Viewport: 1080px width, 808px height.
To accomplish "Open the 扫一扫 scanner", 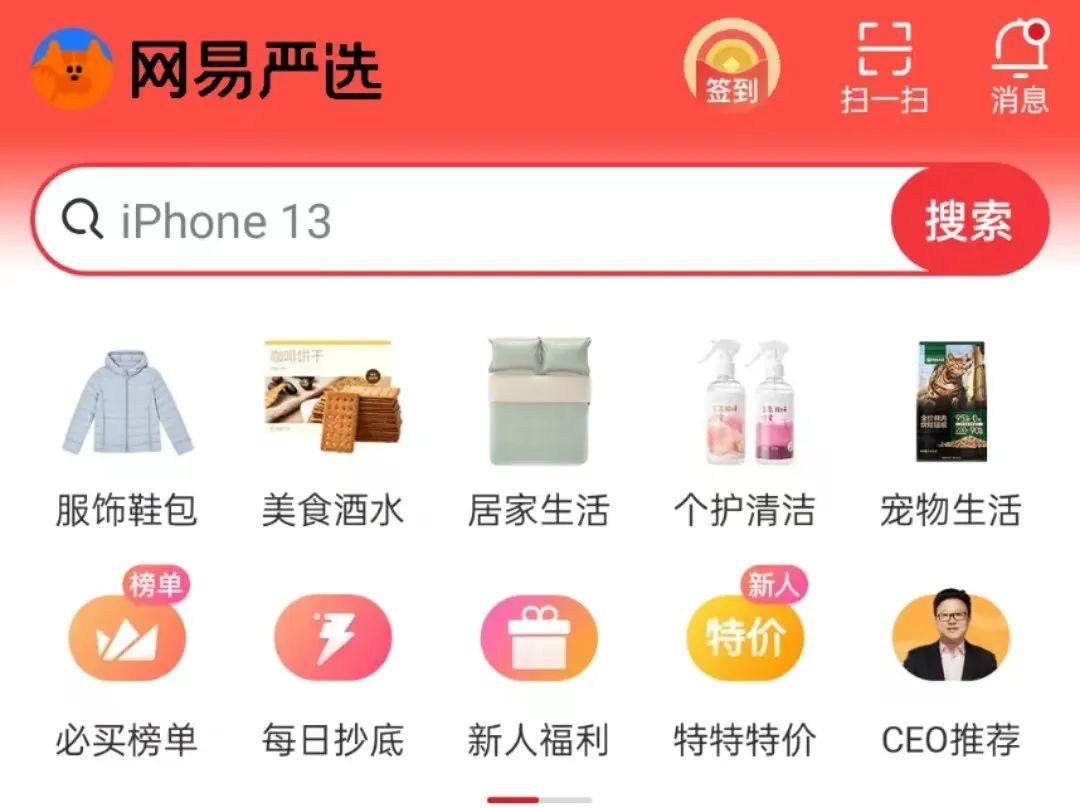I will pos(884,66).
